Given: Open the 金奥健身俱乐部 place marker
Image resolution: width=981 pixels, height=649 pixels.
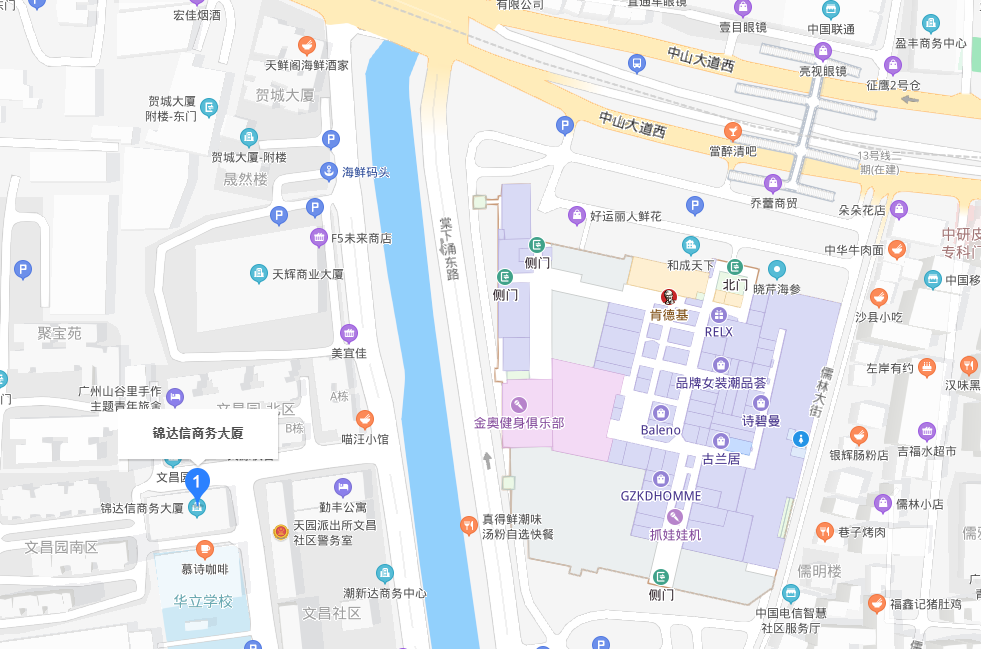Looking at the screenshot, I should click(518, 405).
